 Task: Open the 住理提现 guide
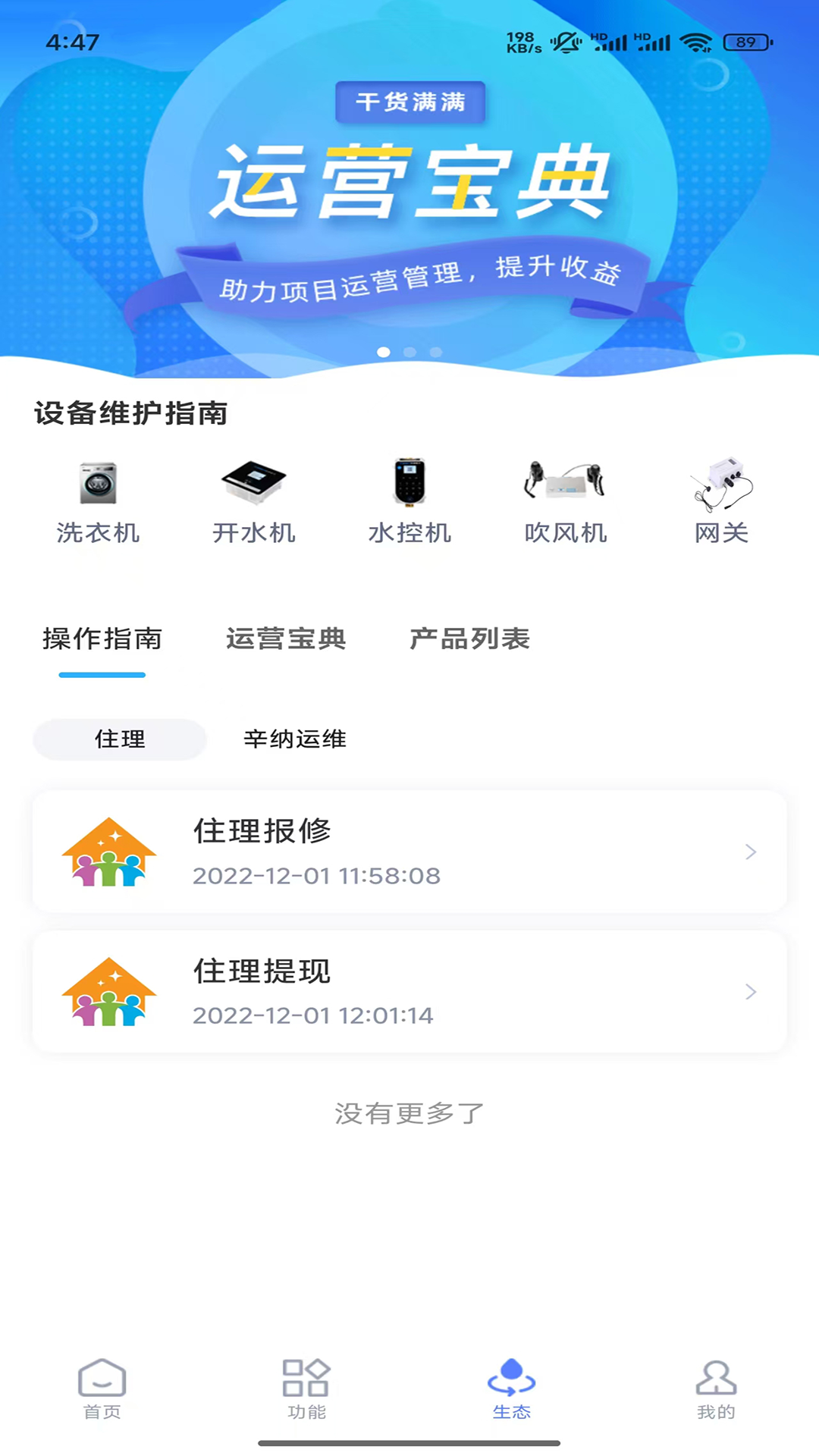(409, 991)
